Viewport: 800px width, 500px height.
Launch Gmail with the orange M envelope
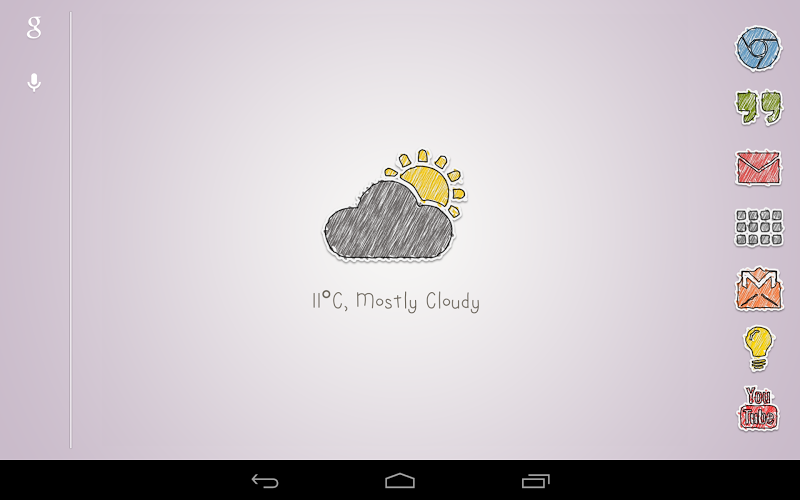point(758,289)
